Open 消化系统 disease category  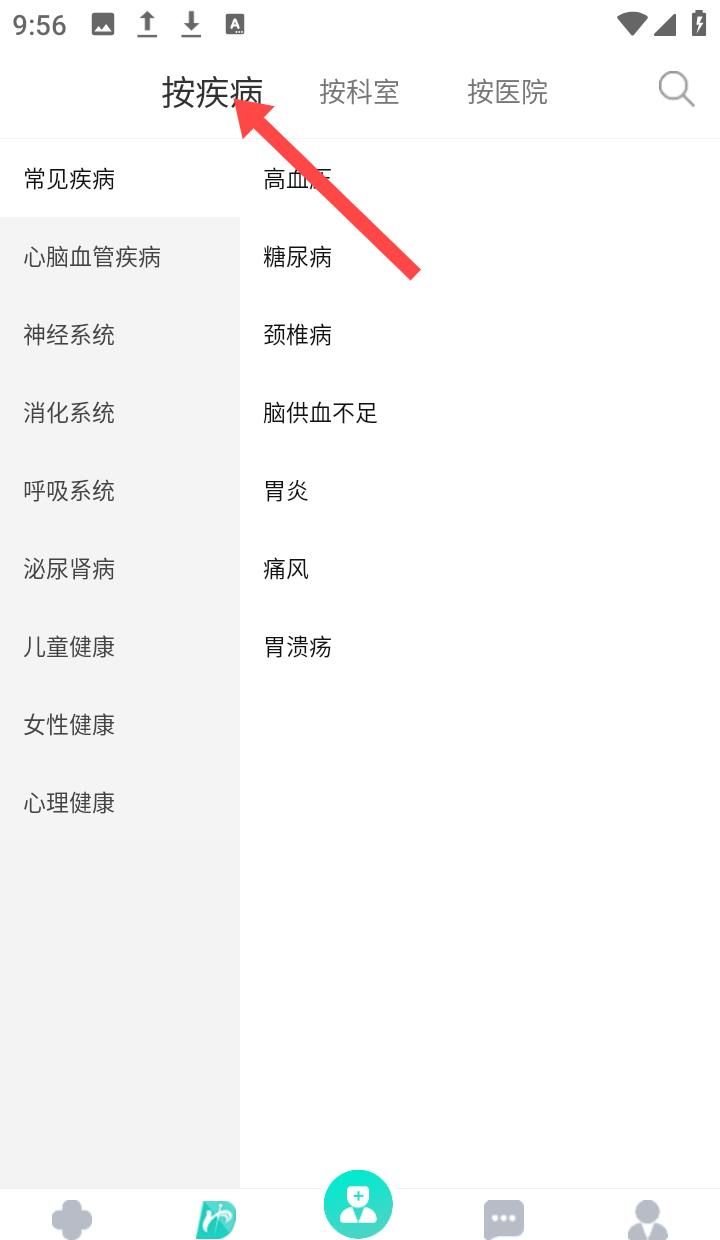coord(69,413)
